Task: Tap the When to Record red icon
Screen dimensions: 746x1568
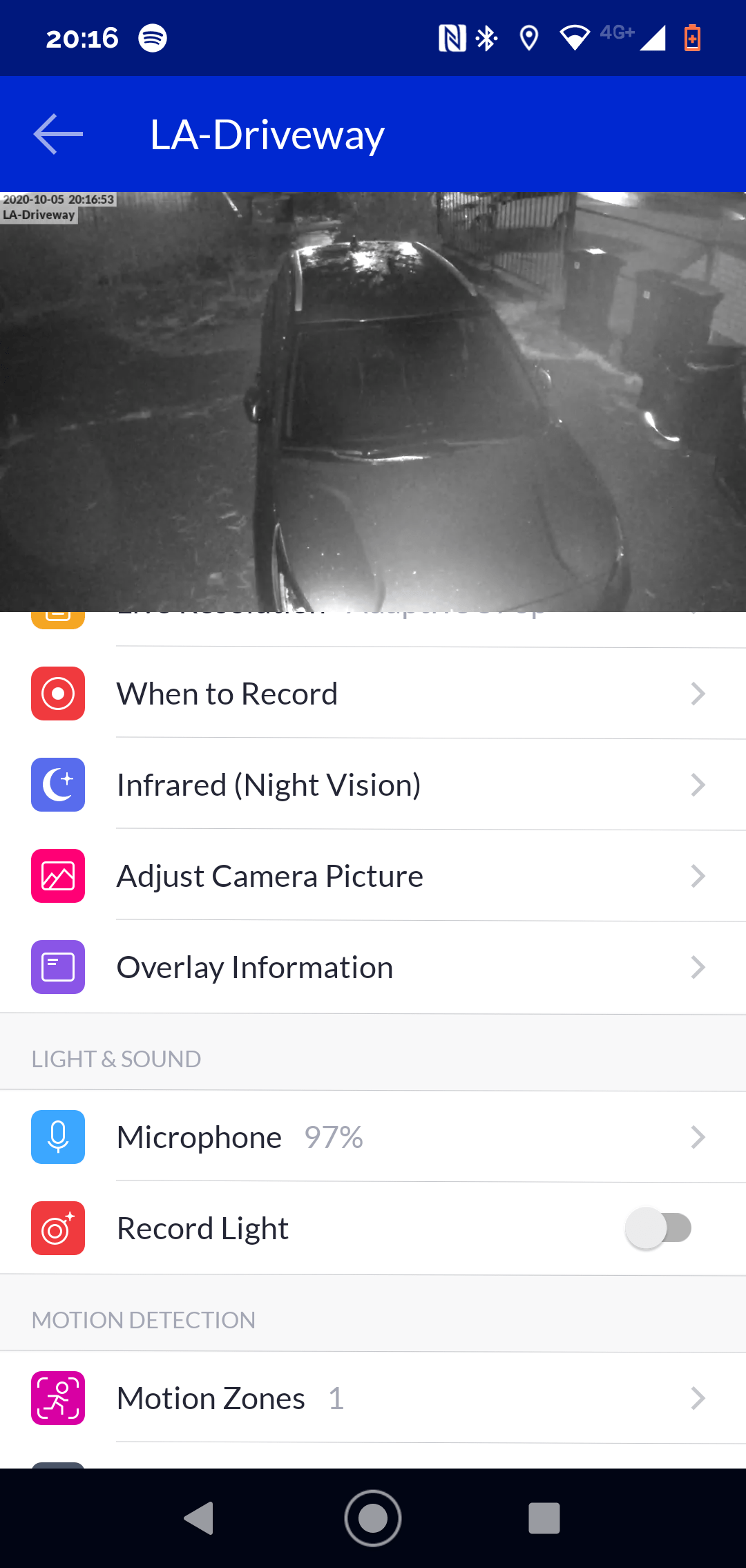Action: 57,694
